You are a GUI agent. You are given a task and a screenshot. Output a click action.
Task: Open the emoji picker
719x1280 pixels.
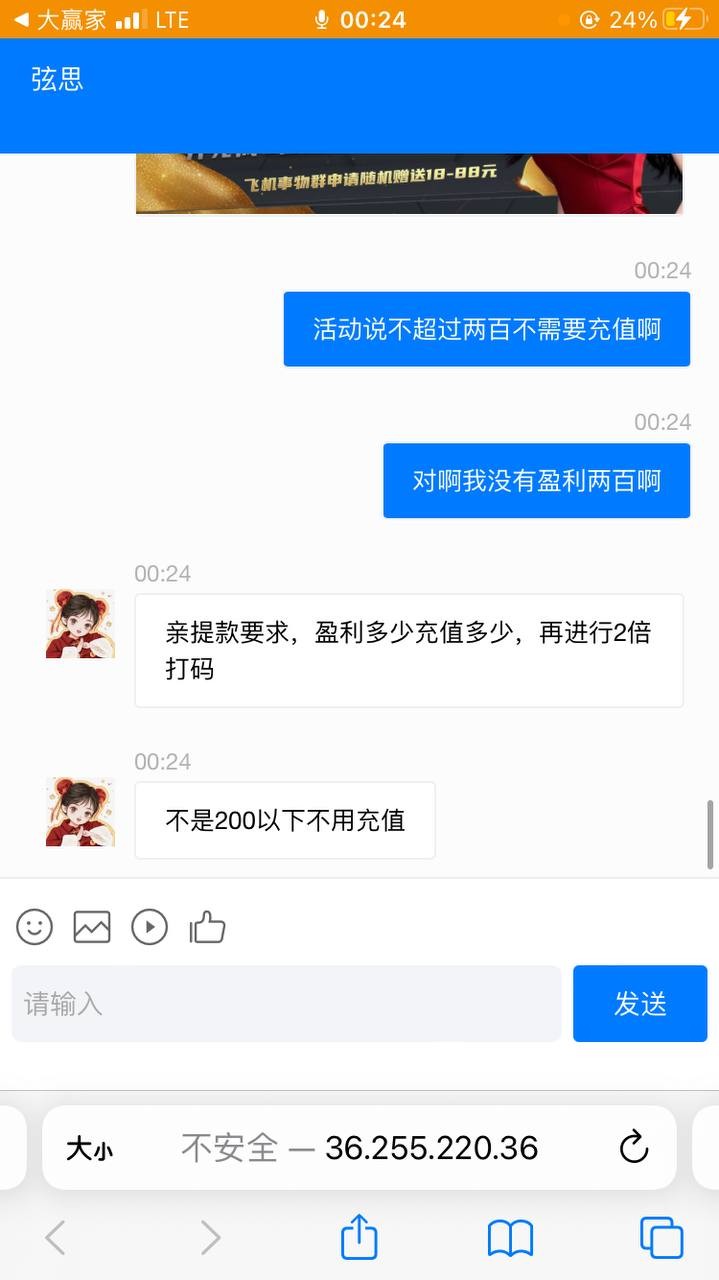[34, 927]
